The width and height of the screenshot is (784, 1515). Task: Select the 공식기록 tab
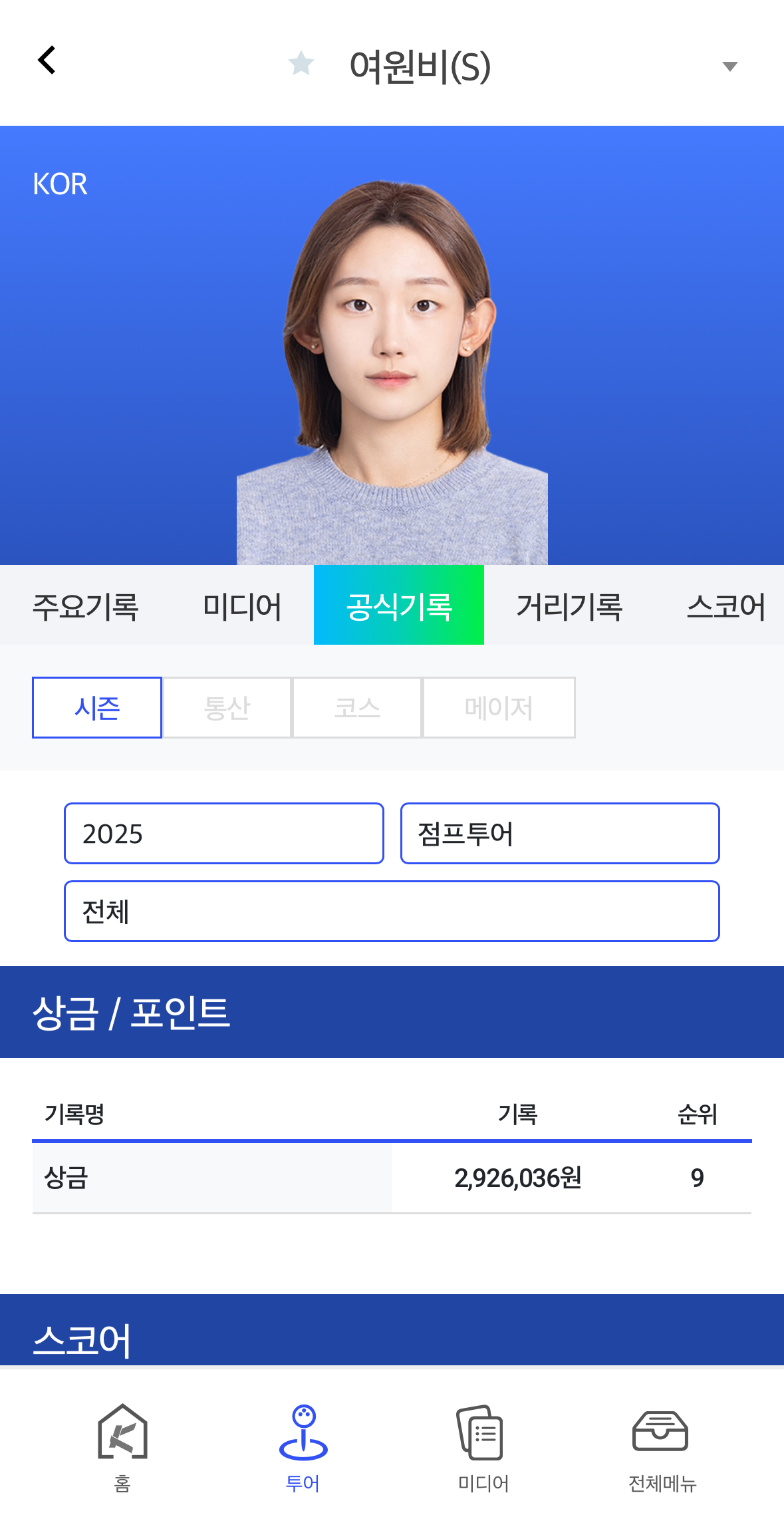point(399,605)
